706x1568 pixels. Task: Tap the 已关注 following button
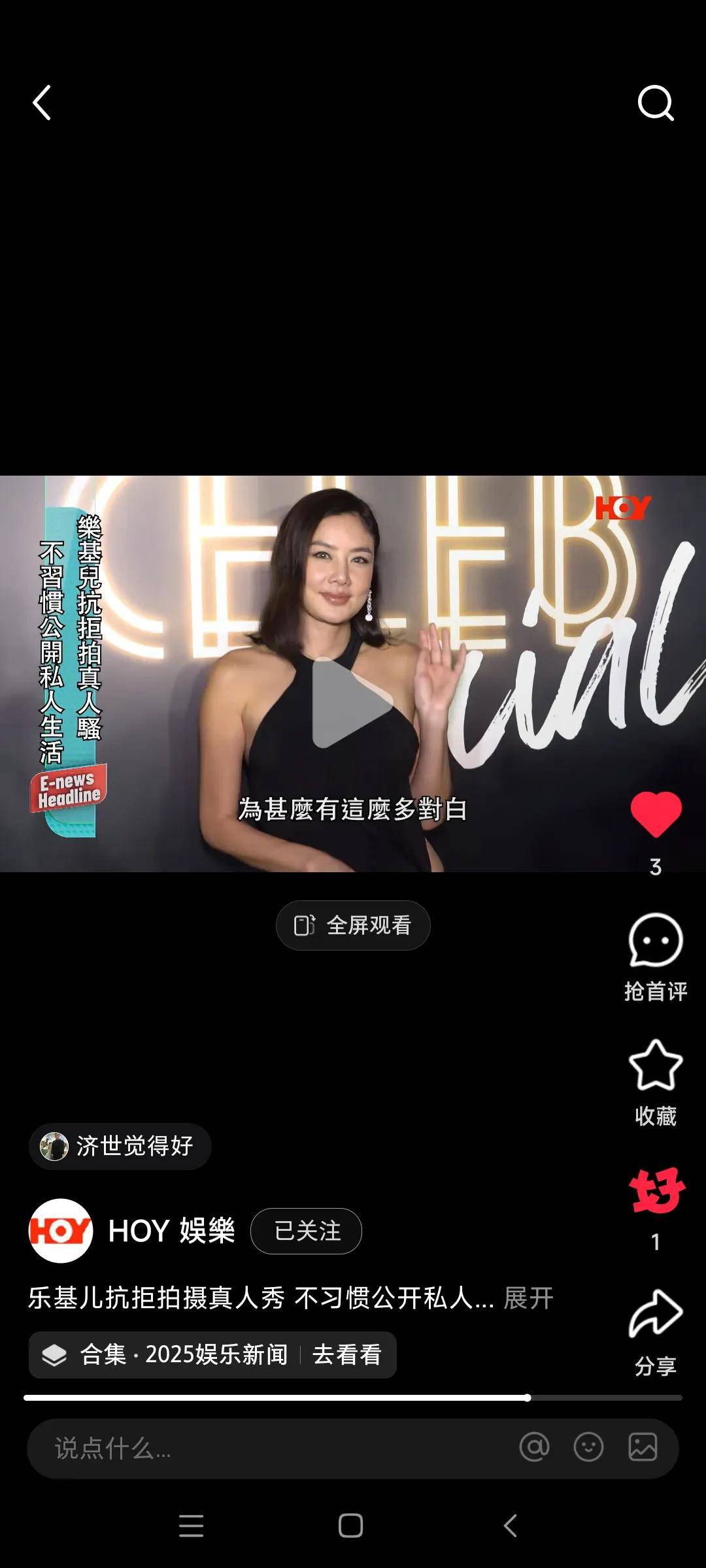click(x=306, y=1231)
